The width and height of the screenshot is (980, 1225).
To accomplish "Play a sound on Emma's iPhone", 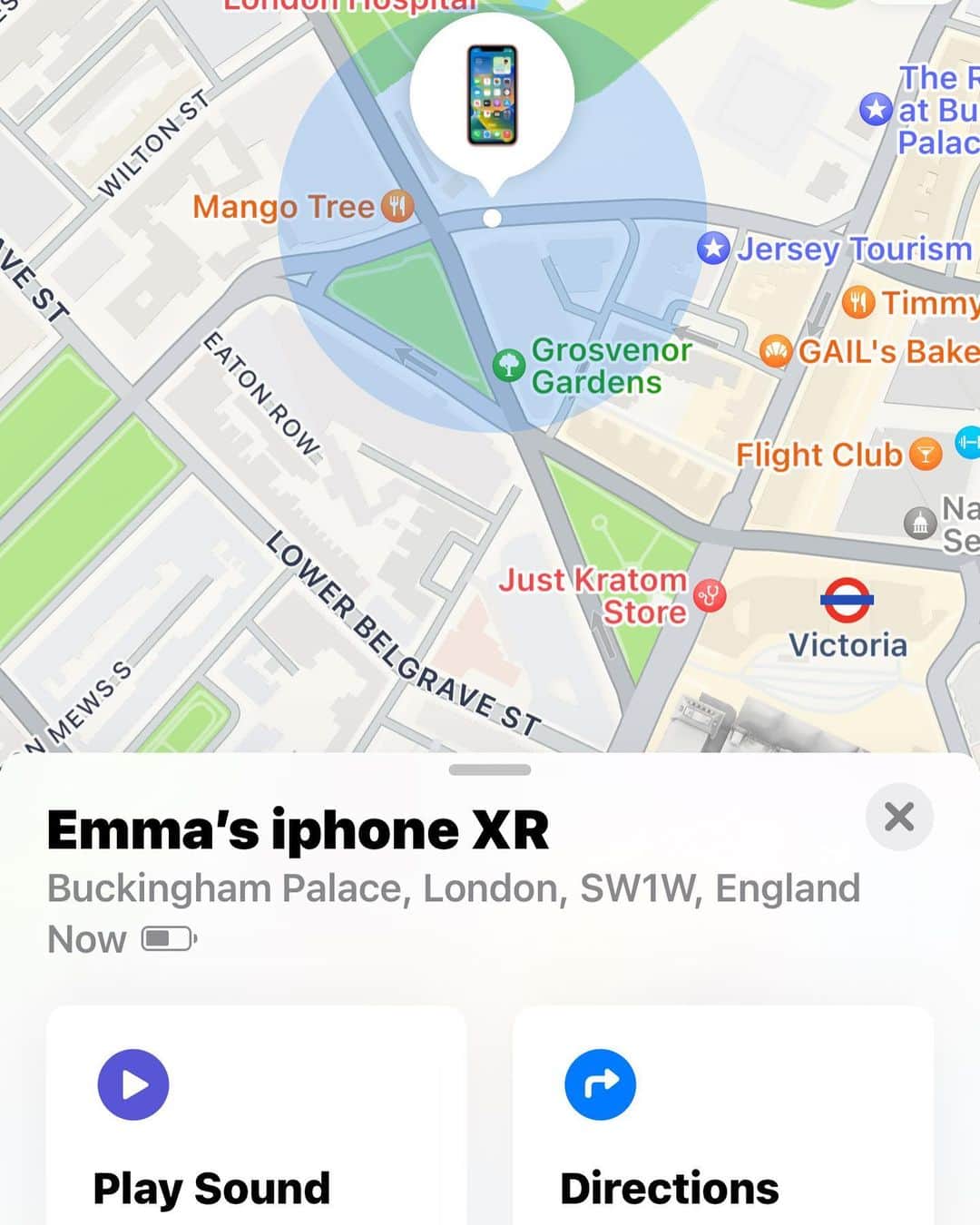I will click(x=133, y=1084).
